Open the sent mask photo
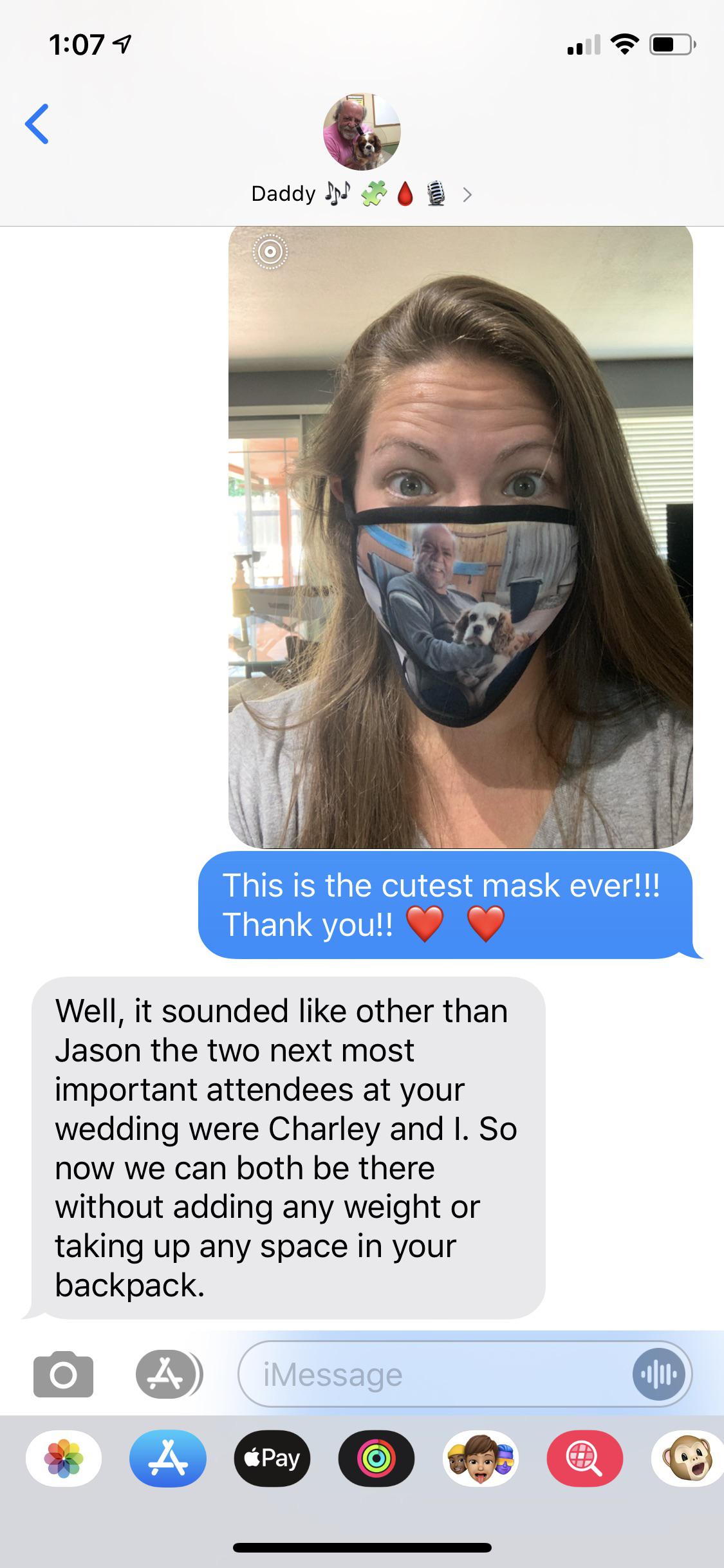 460,536
